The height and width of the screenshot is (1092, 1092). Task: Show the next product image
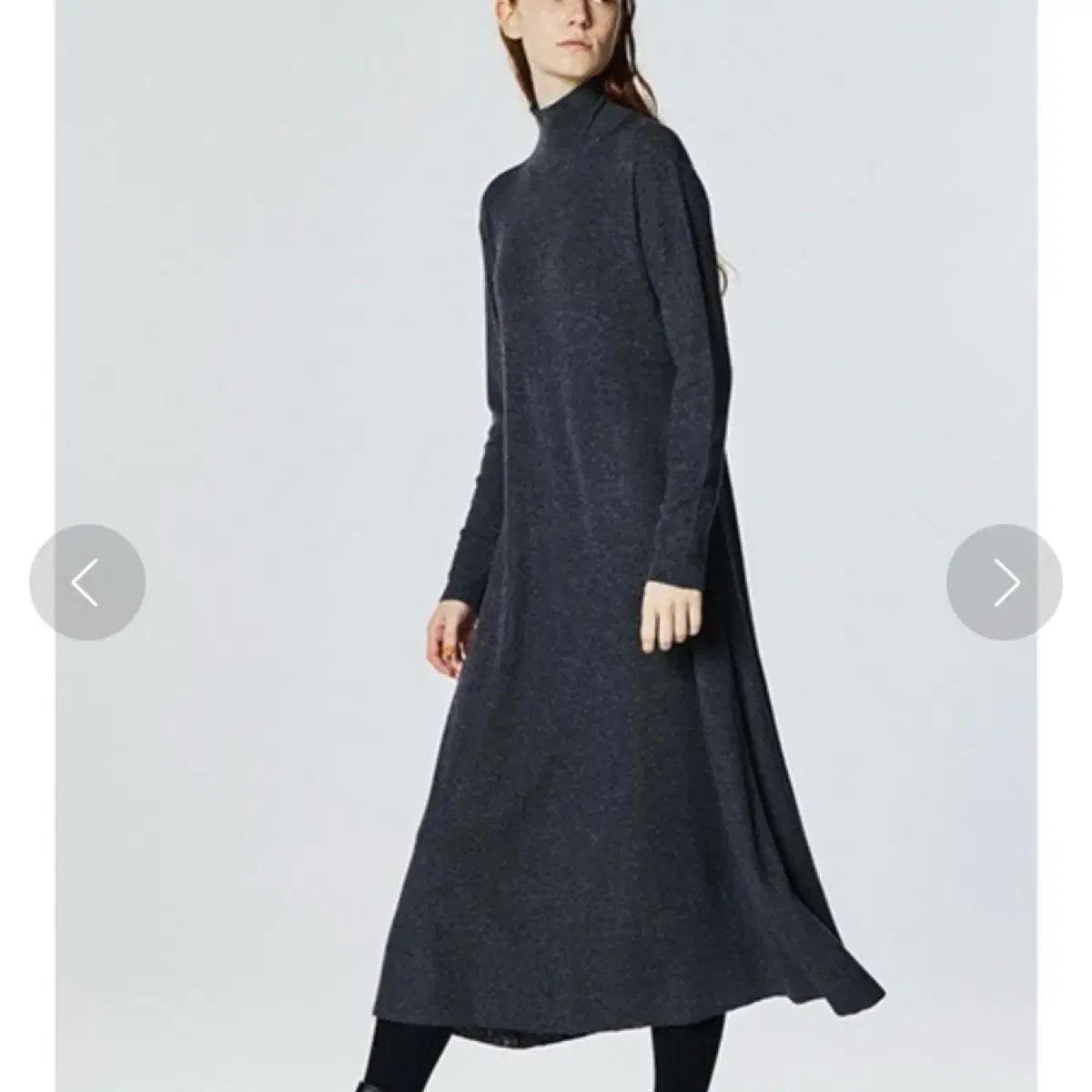[1004, 582]
